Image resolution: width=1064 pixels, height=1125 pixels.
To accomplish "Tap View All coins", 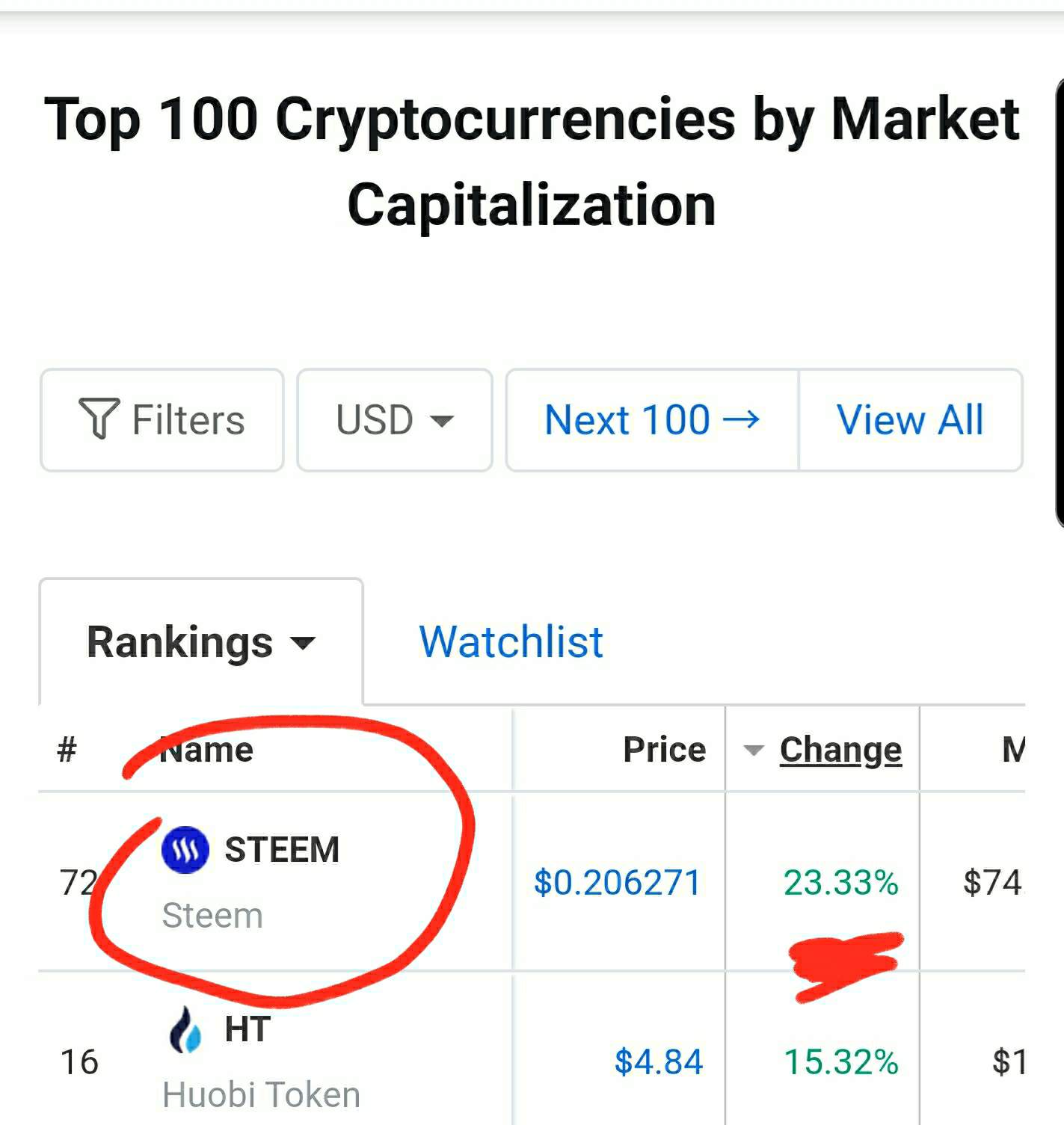I will pyautogui.click(x=910, y=420).
